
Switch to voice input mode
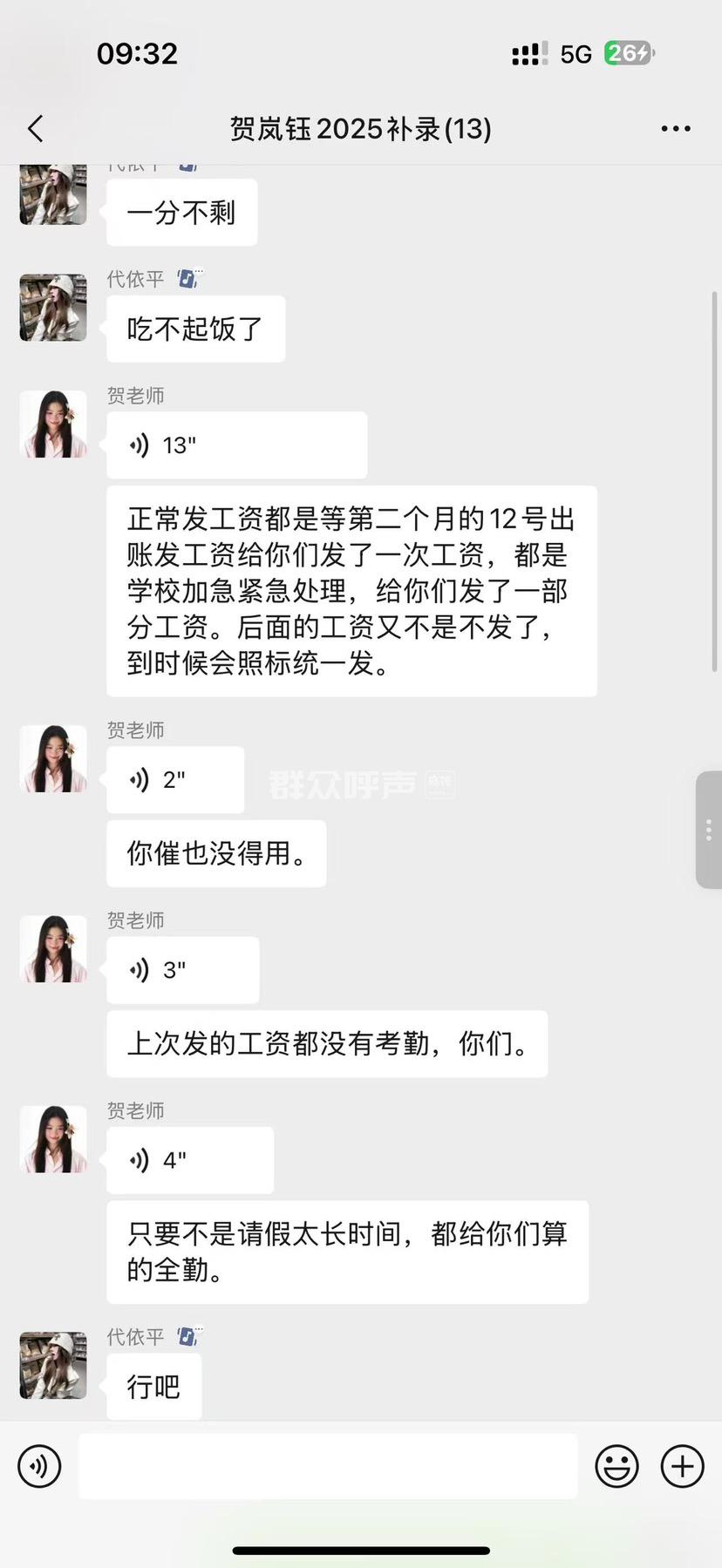coord(40,1466)
